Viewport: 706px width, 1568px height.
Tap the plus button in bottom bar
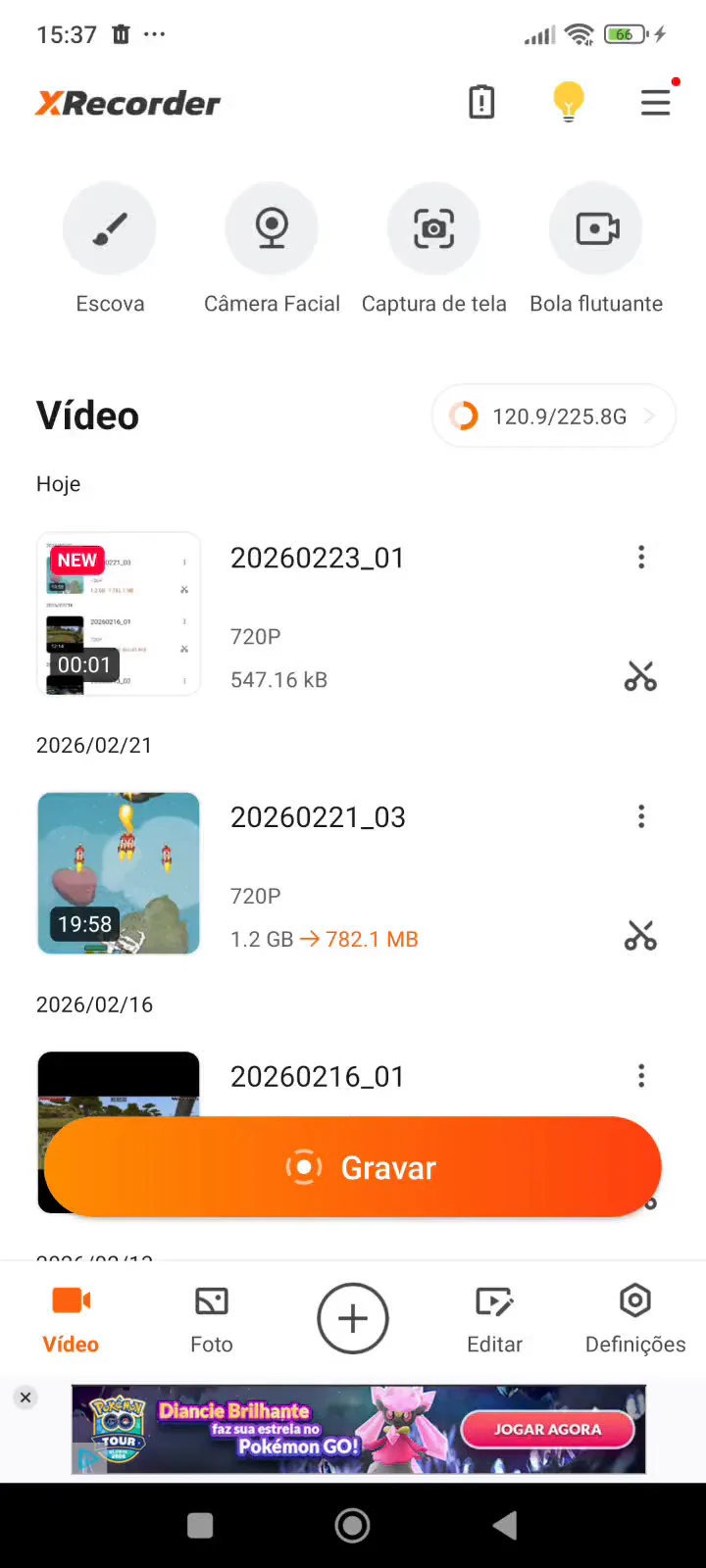point(353,1318)
